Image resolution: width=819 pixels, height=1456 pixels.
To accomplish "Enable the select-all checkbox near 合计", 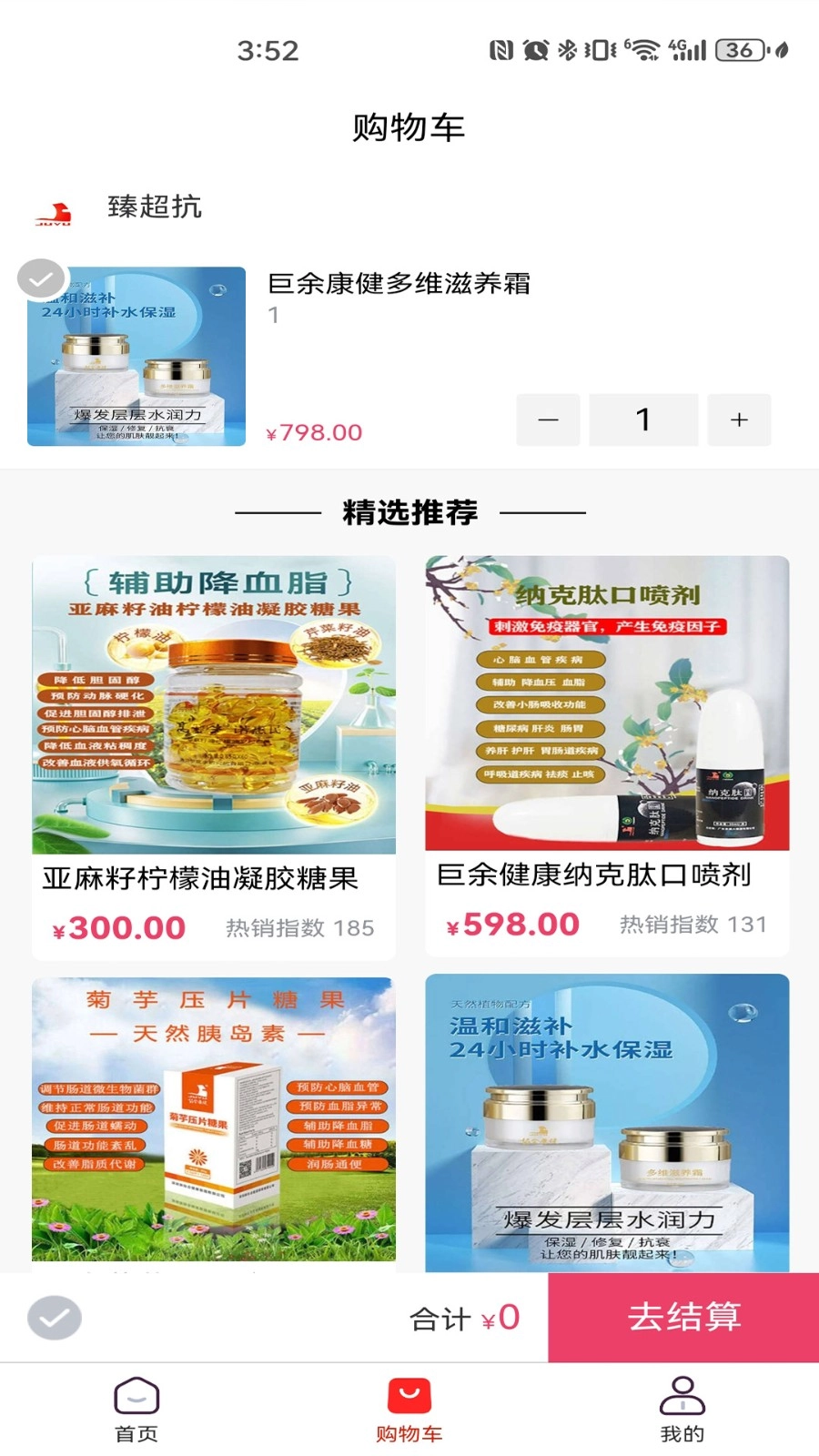I will pos(54,1318).
